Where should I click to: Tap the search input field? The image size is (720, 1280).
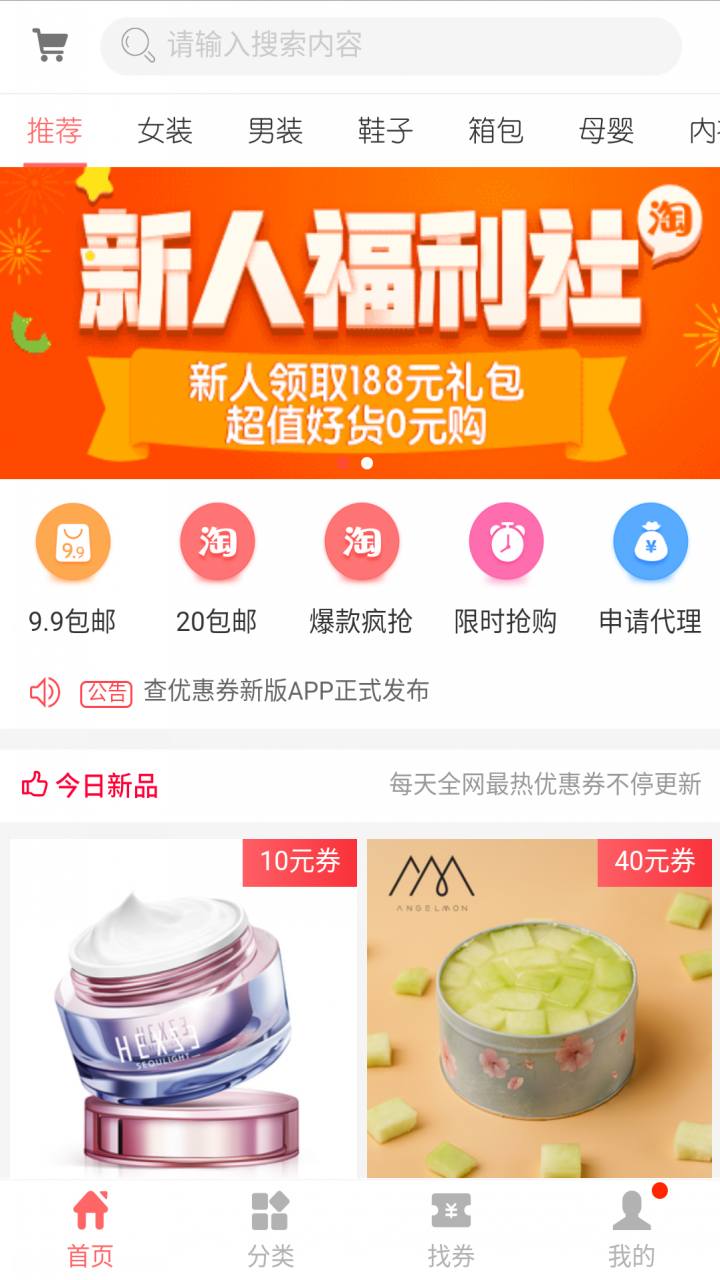tap(390, 45)
